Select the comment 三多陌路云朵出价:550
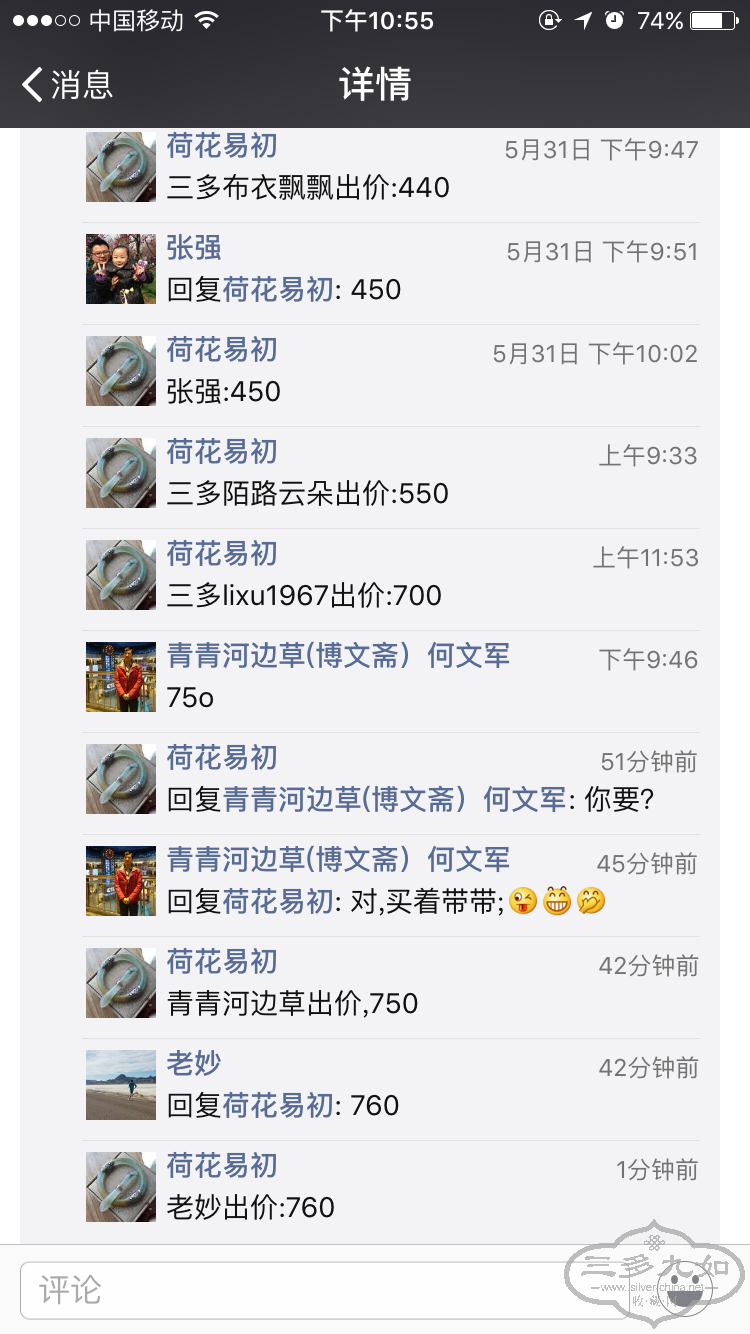The width and height of the screenshot is (750, 1334). point(308,493)
